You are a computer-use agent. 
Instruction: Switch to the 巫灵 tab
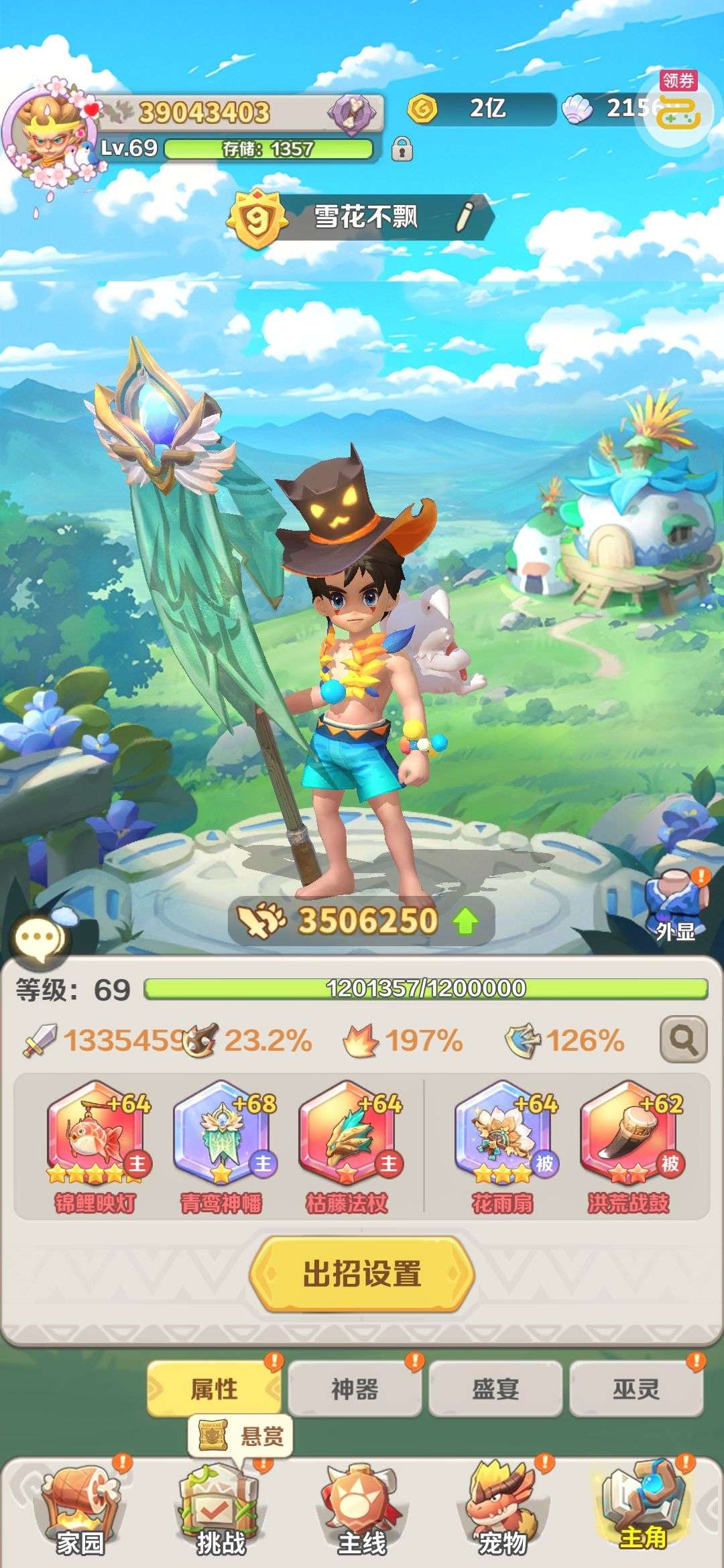click(x=636, y=1389)
